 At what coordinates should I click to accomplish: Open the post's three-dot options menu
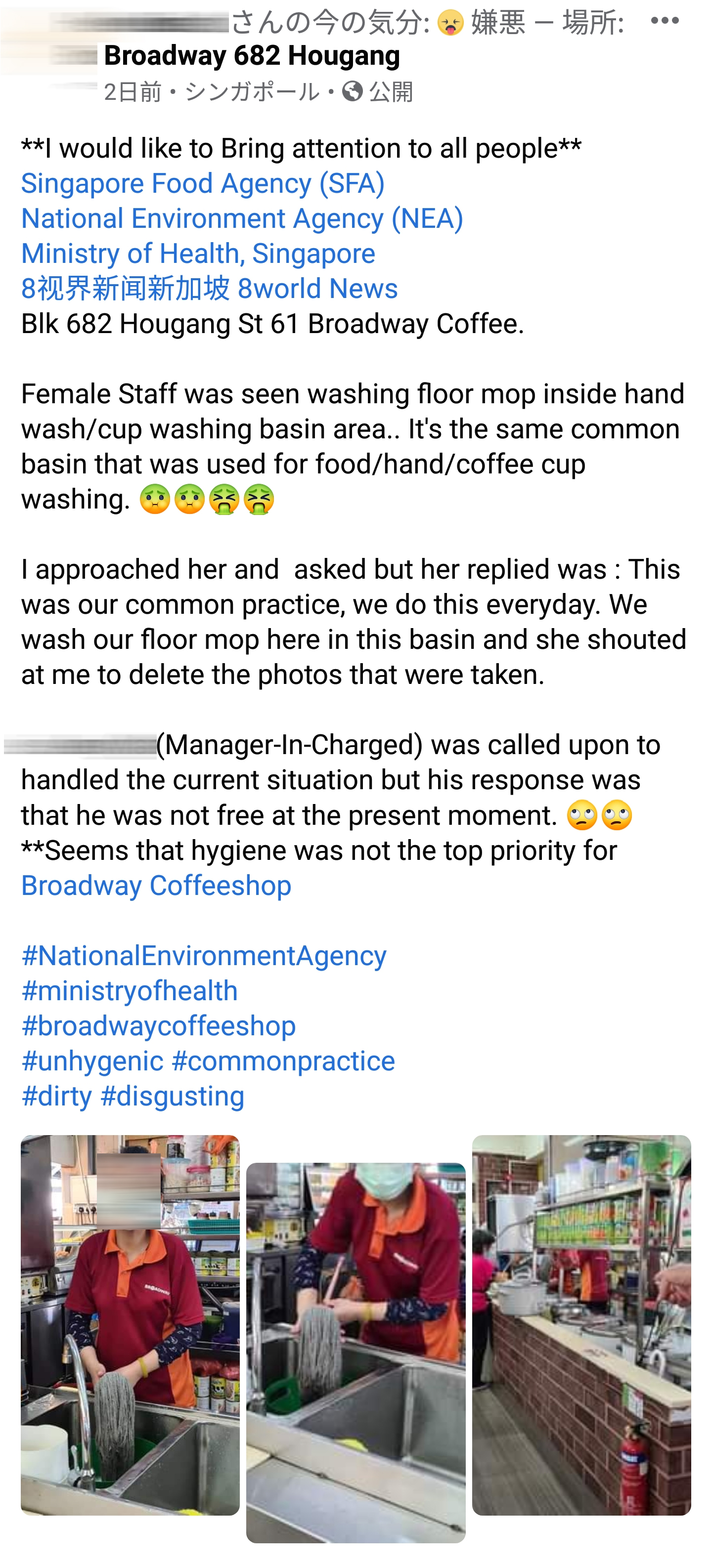point(664,21)
